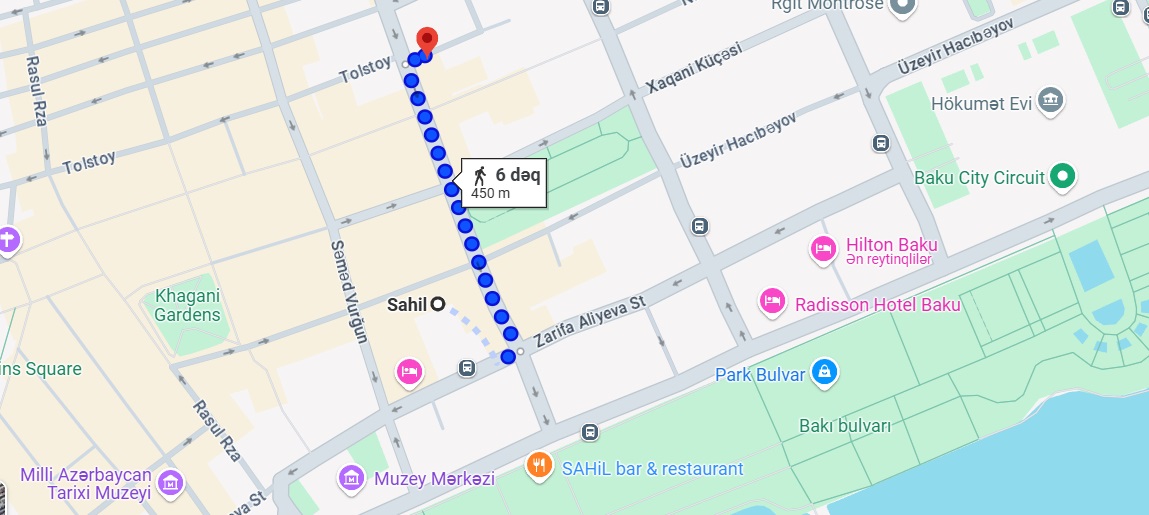1149x515 pixels.
Task: Tap the red destination pin
Action: (x=427, y=40)
